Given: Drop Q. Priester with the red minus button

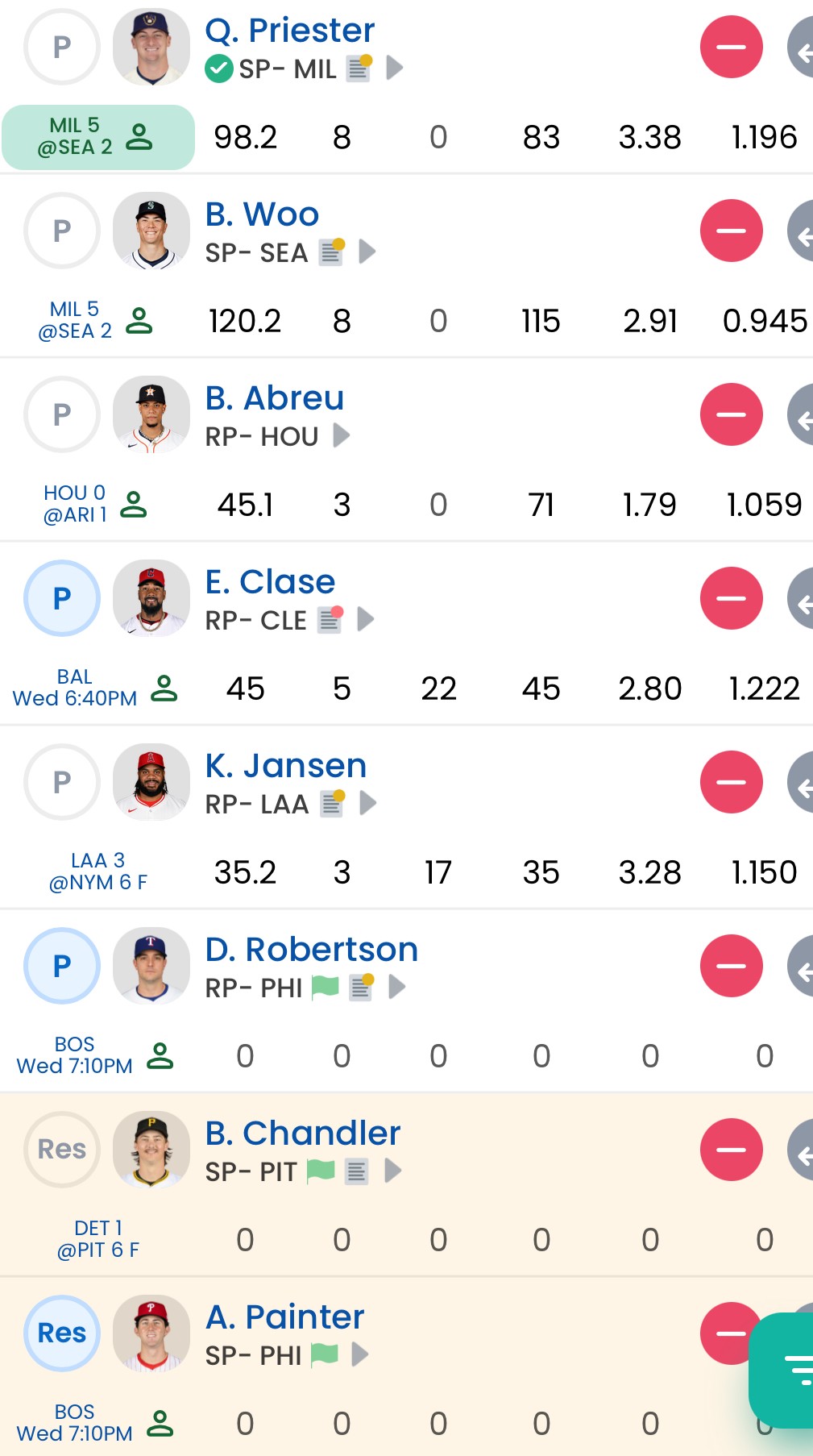Looking at the screenshot, I should pos(731,47).
